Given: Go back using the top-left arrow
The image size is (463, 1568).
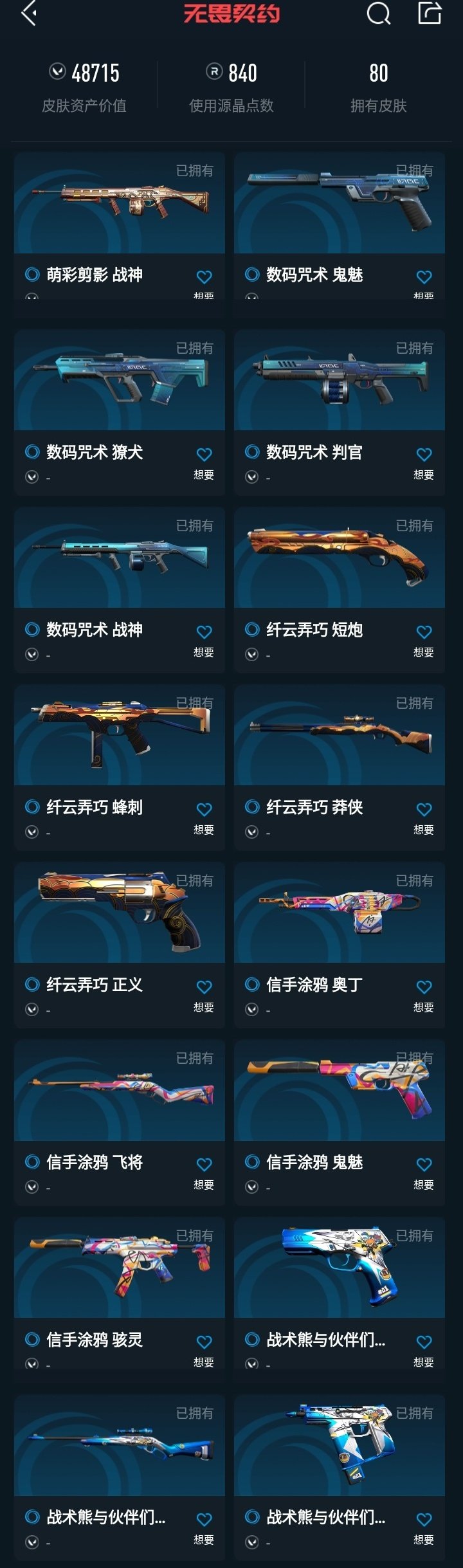Looking at the screenshot, I should coord(28,14).
